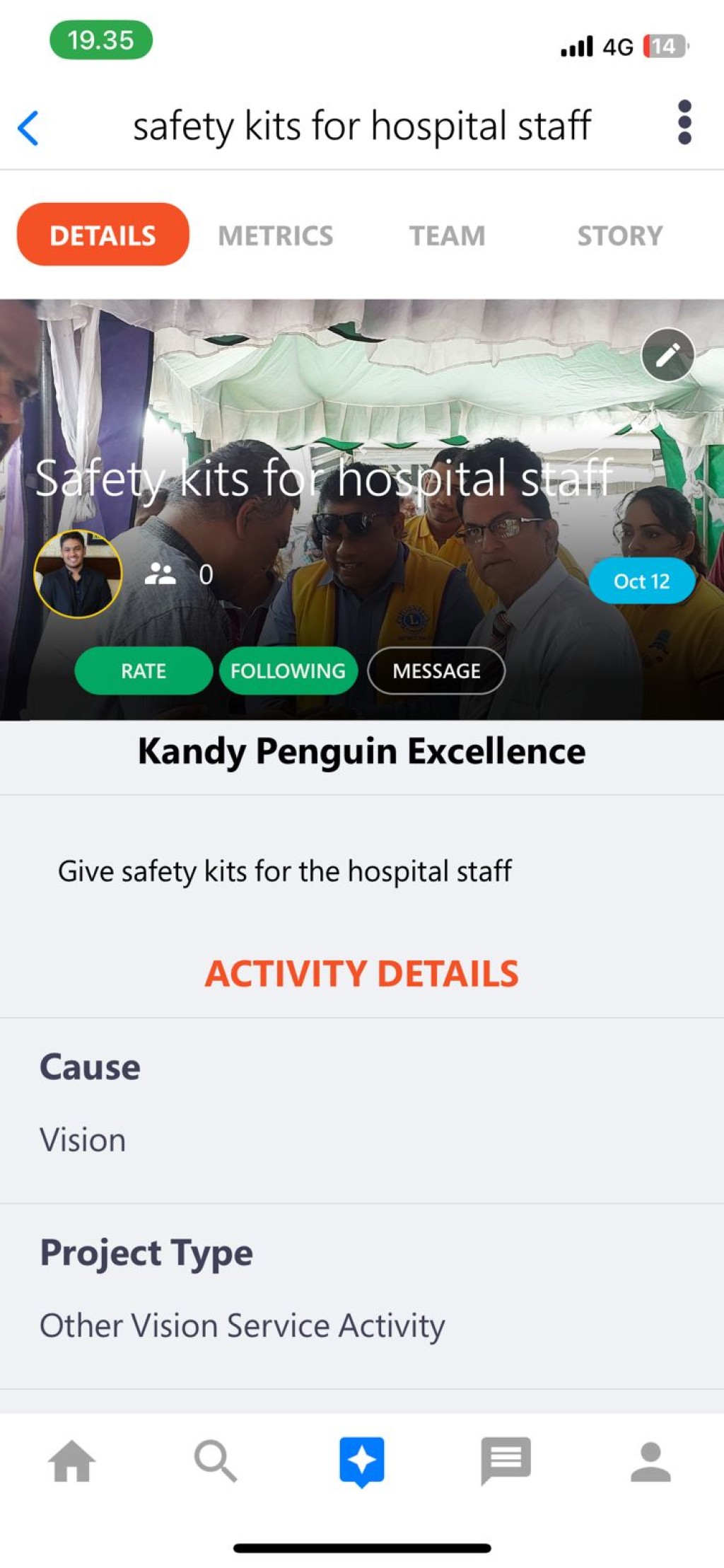The width and height of the screenshot is (724, 1568).
Task: Switch to the Metrics tab
Action: [276, 236]
